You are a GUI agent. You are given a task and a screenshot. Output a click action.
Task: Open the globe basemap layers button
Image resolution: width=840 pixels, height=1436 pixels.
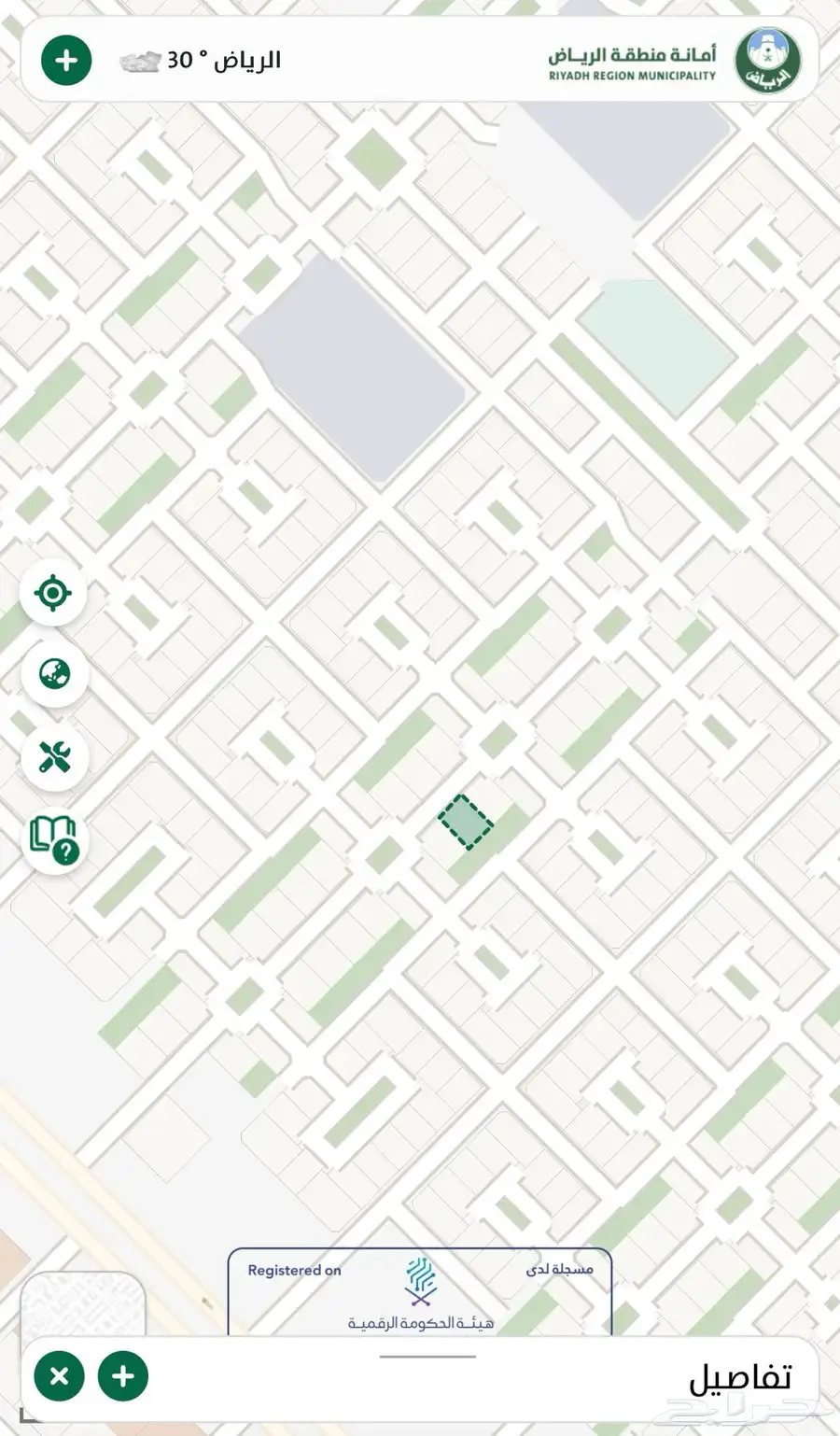[x=54, y=673]
